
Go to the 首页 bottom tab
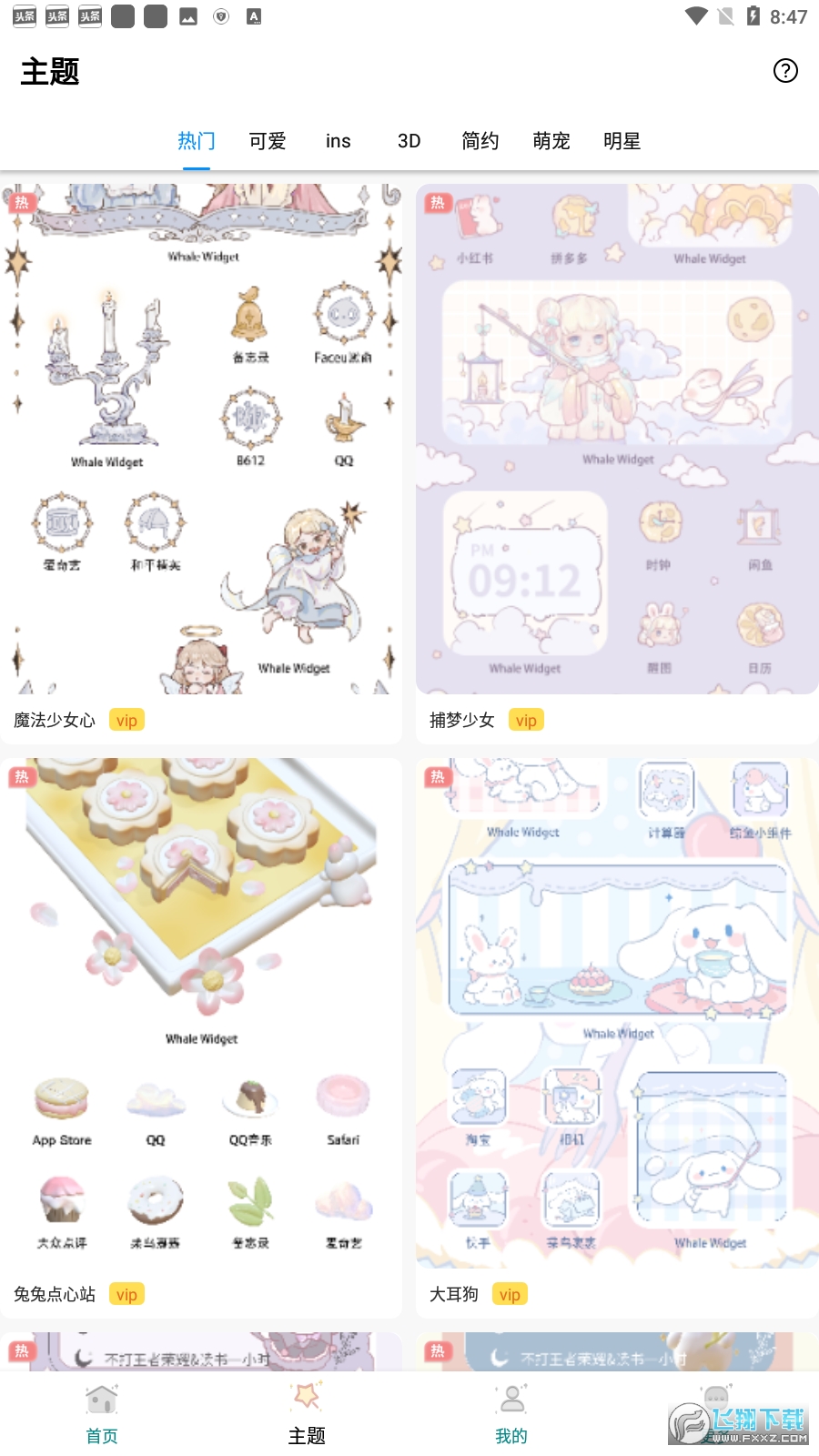pos(102,1414)
